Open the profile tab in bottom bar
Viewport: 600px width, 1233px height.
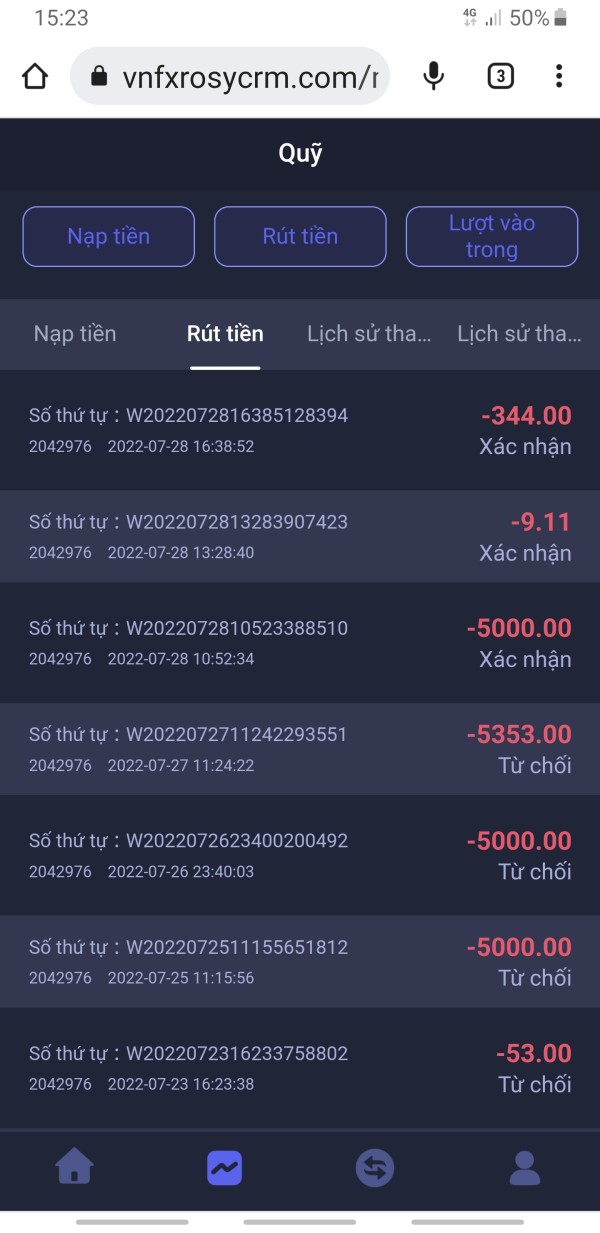click(525, 1167)
